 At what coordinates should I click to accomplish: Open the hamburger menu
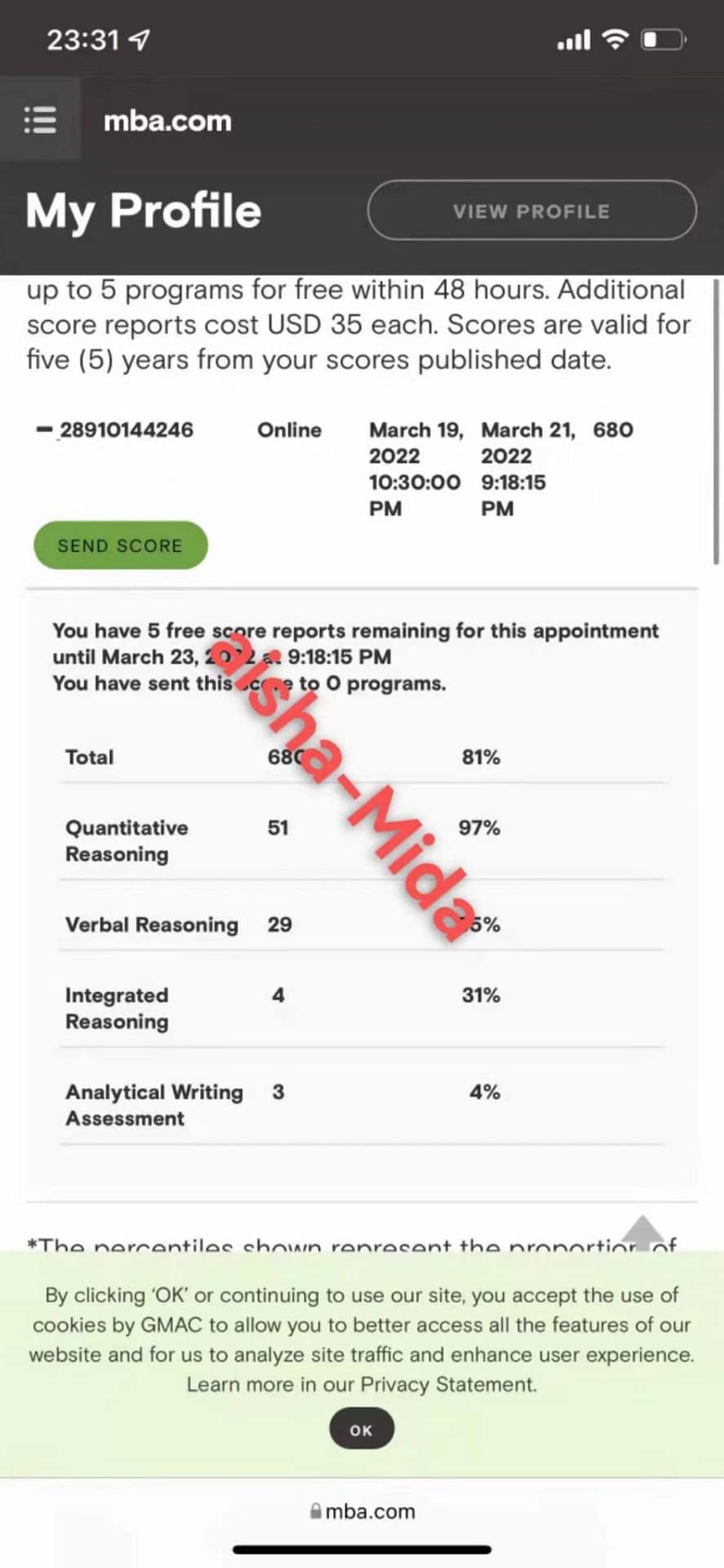point(40,120)
